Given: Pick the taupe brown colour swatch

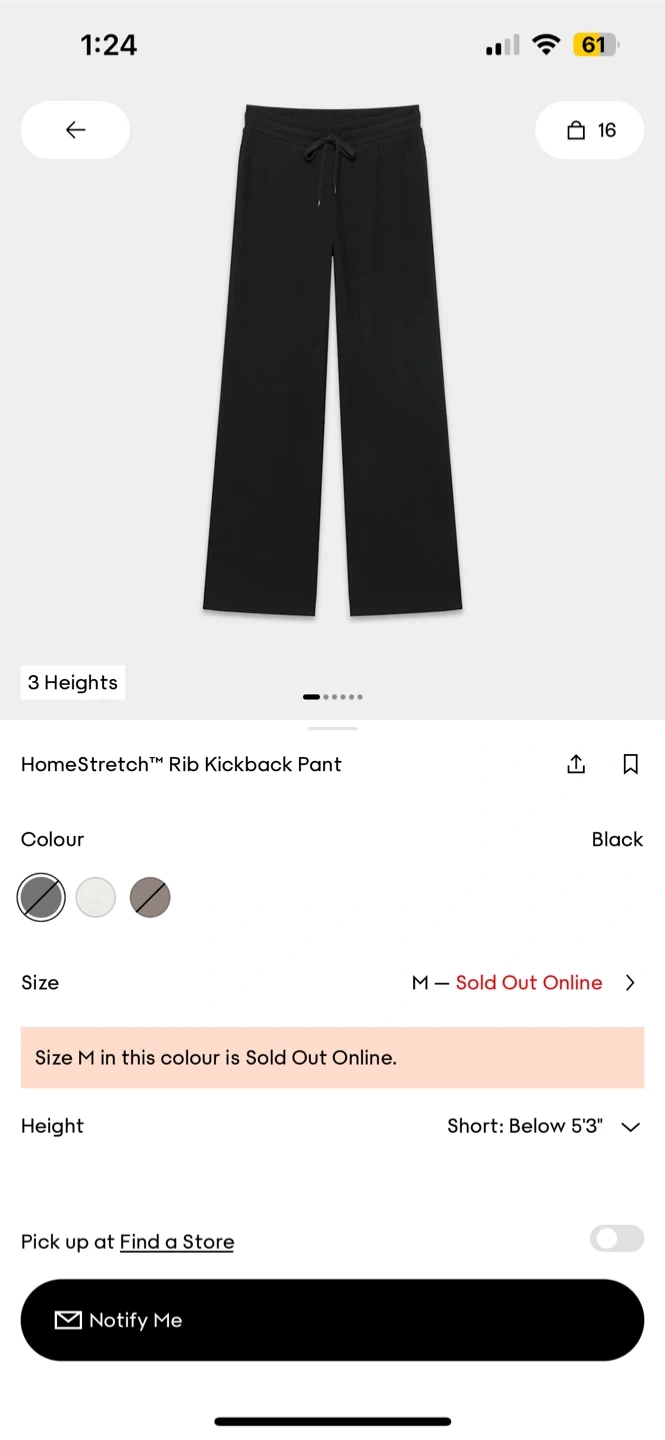Looking at the screenshot, I should coord(150,897).
